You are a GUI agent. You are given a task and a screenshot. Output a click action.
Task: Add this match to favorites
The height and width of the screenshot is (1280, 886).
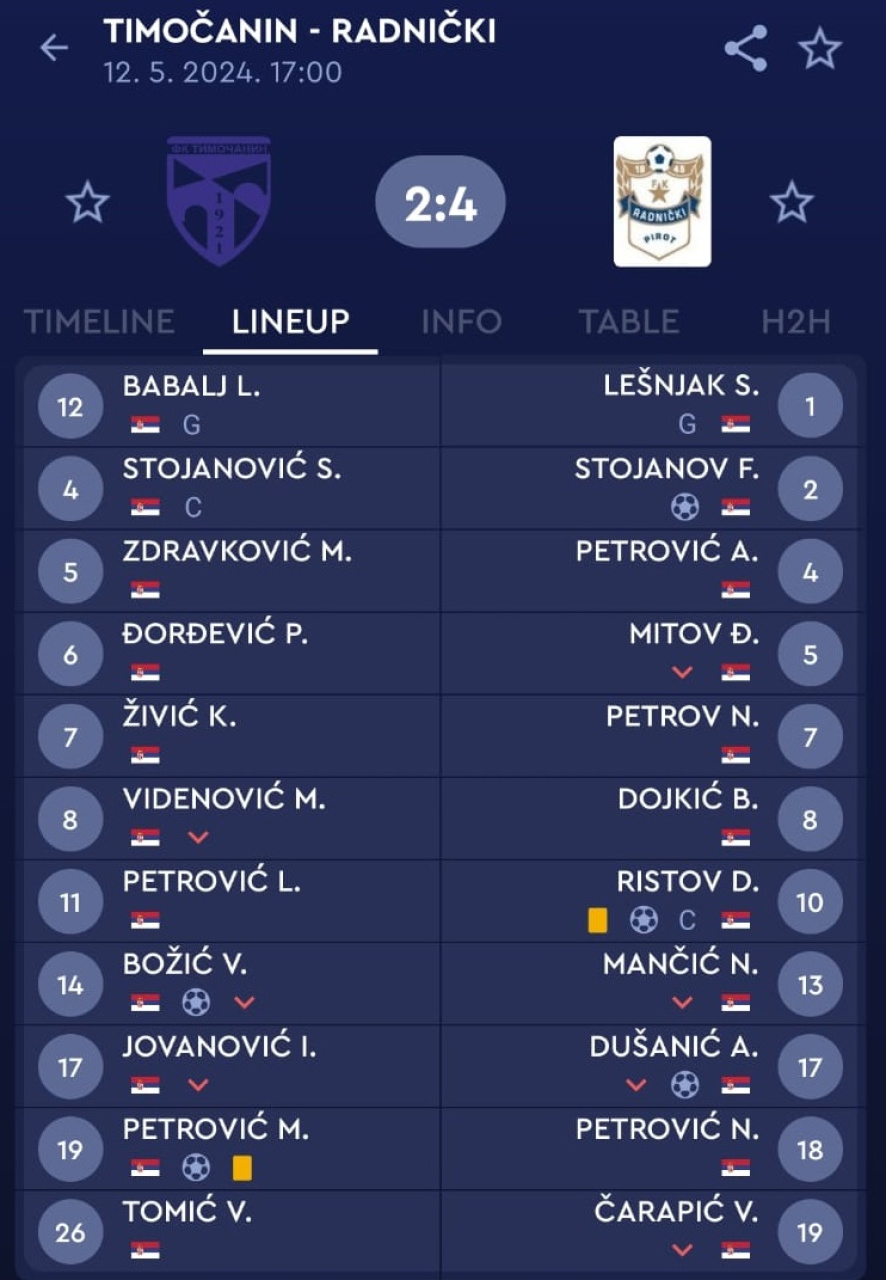pyautogui.click(x=820, y=48)
